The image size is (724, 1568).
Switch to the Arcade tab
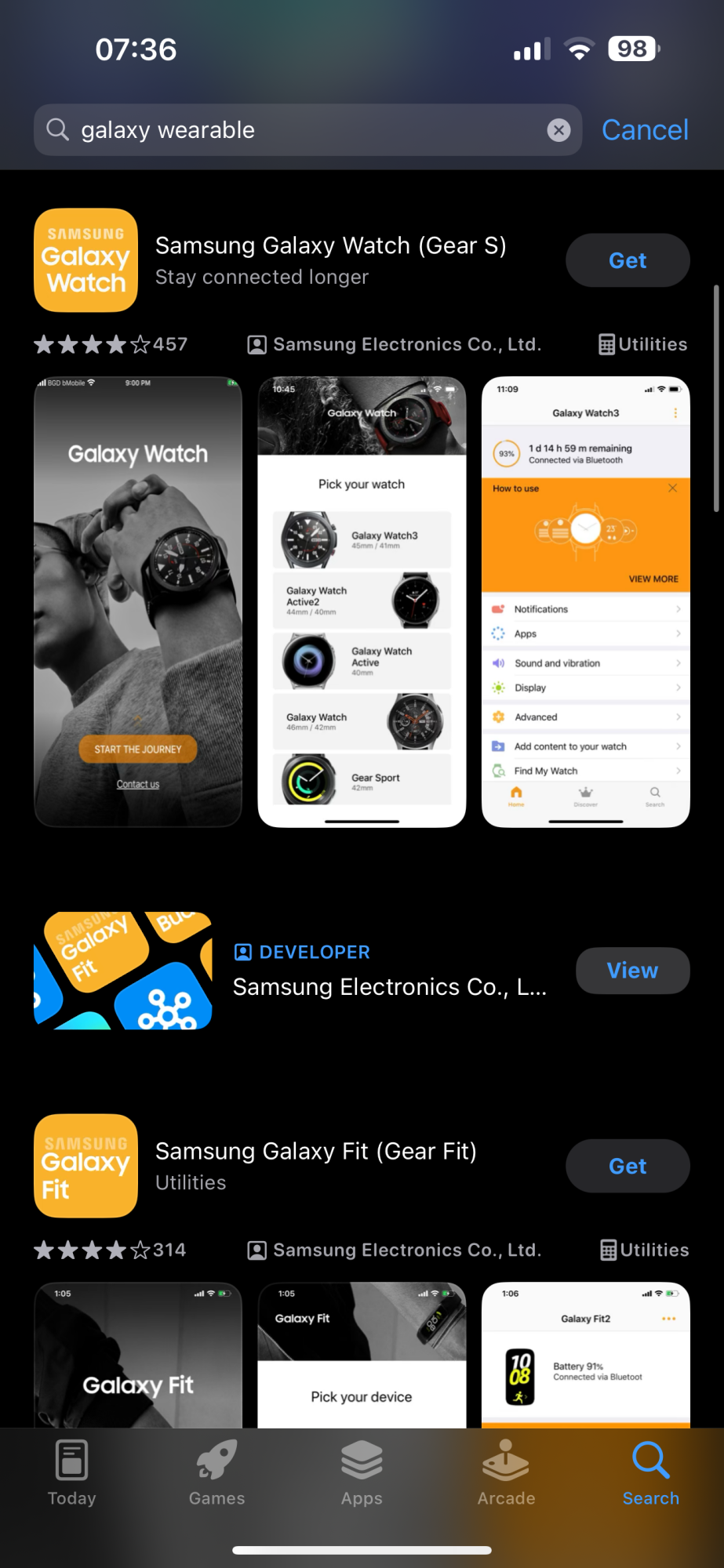pyautogui.click(x=506, y=1474)
